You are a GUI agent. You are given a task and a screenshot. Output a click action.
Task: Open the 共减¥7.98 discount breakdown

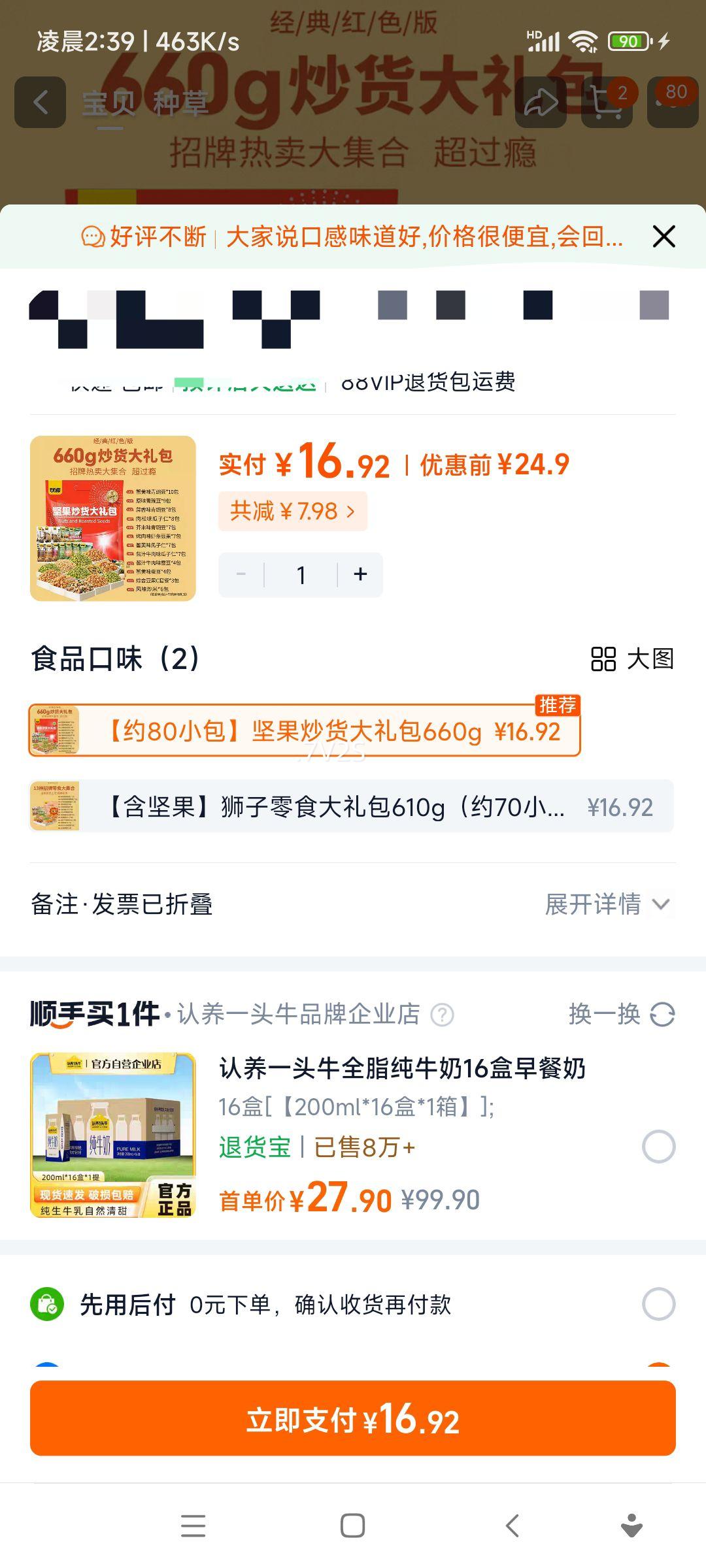click(294, 512)
